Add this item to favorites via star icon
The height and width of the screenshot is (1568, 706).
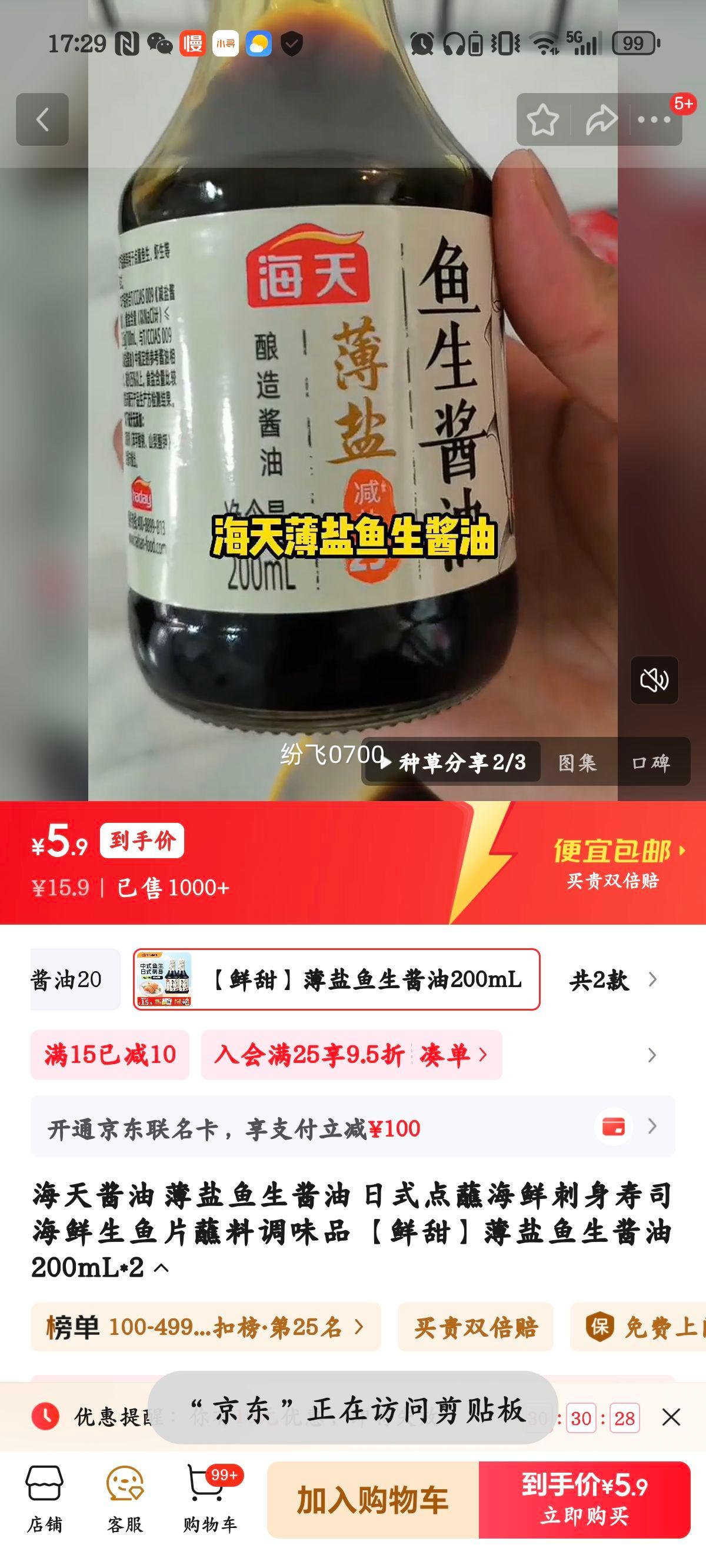click(x=544, y=119)
